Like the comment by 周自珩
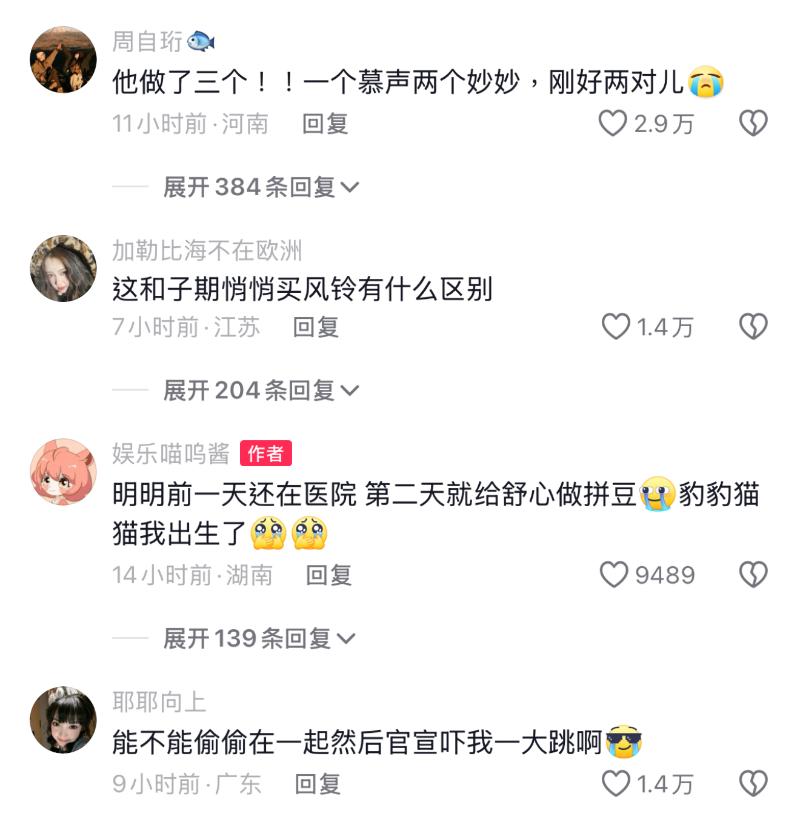The height and width of the screenshot is (819, 800). [x=613, y=124]
